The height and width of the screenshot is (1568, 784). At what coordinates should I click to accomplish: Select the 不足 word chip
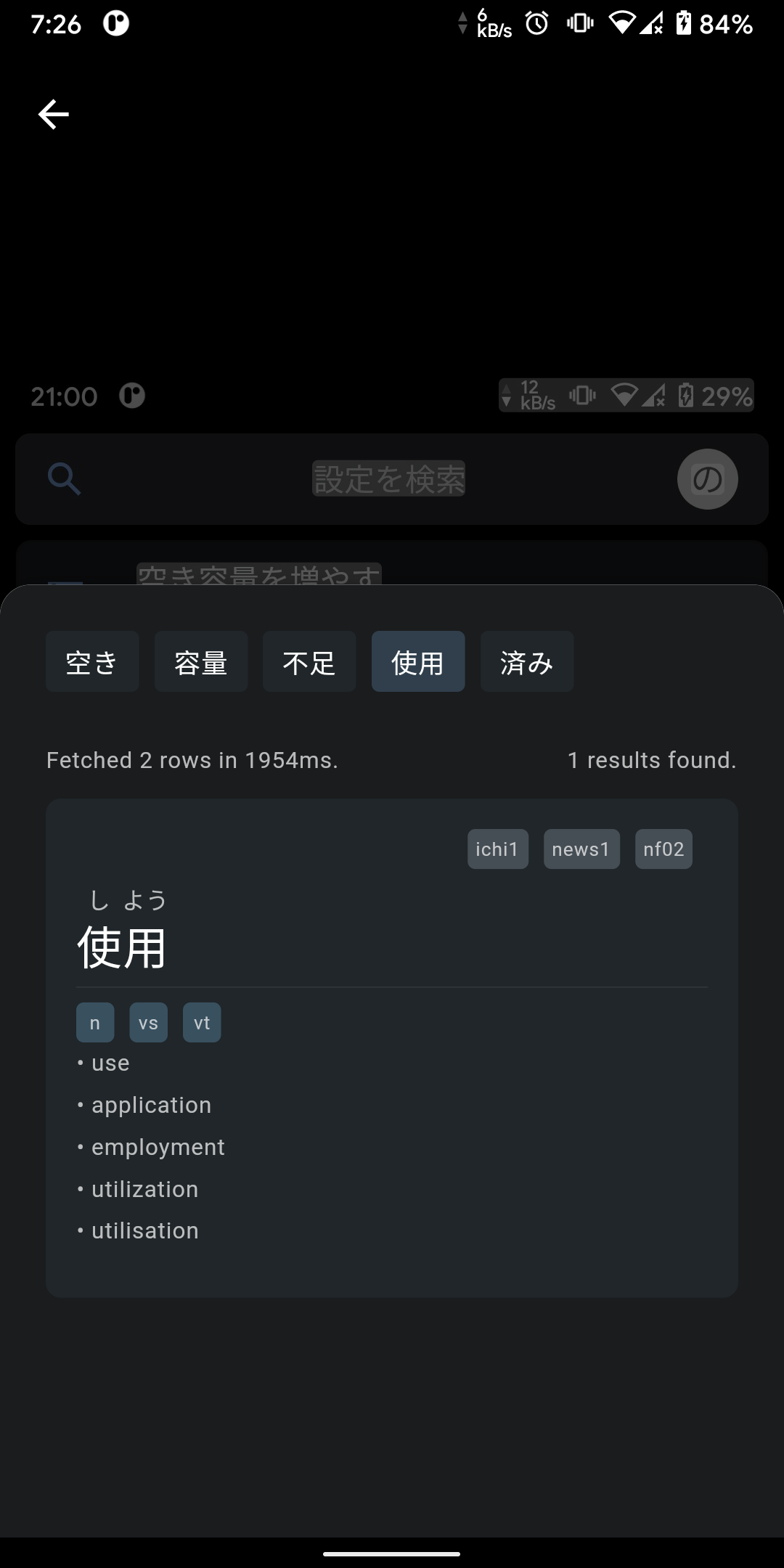tap(309, 661)
